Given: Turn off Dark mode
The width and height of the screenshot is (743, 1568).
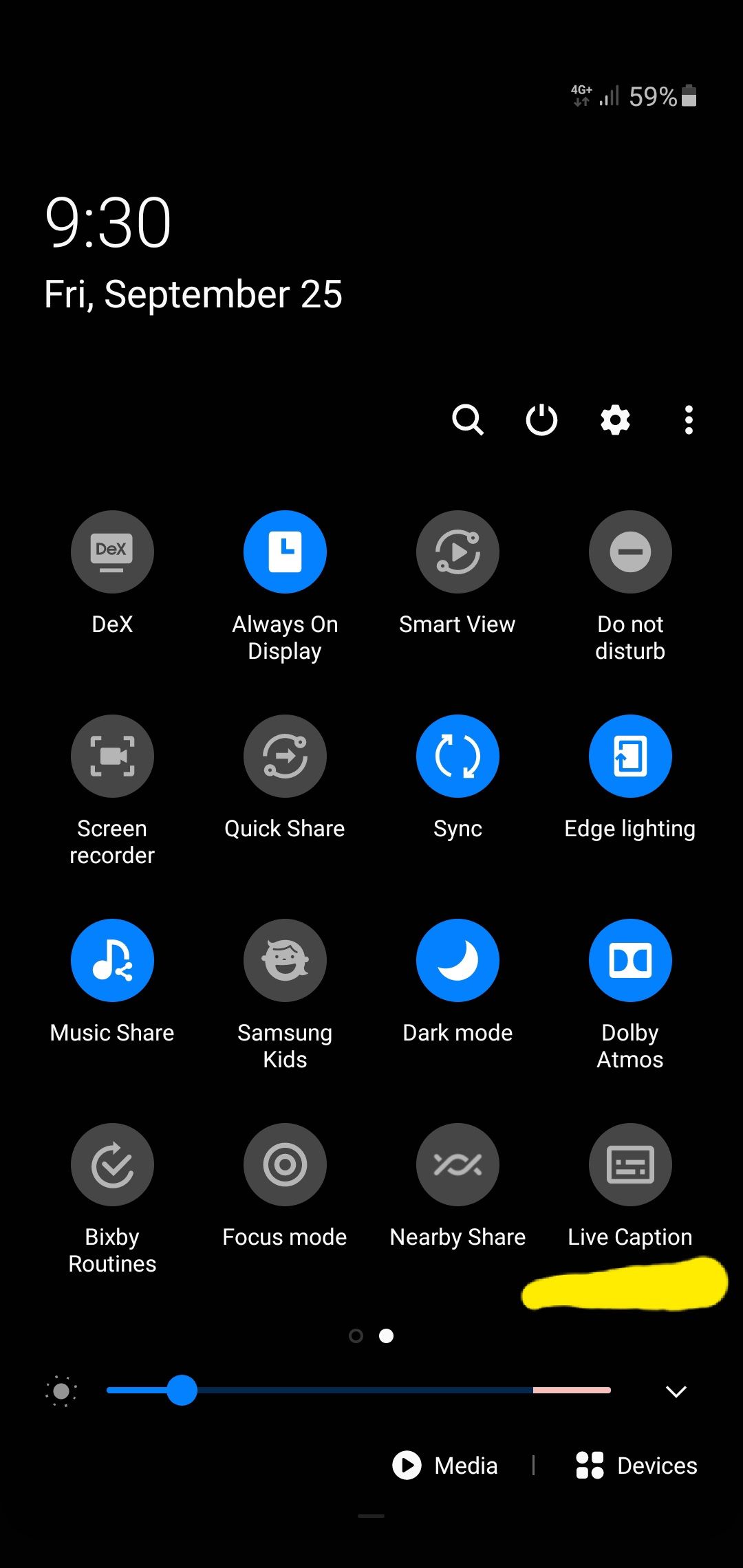Looking at the screenshot, I should 457,960.
